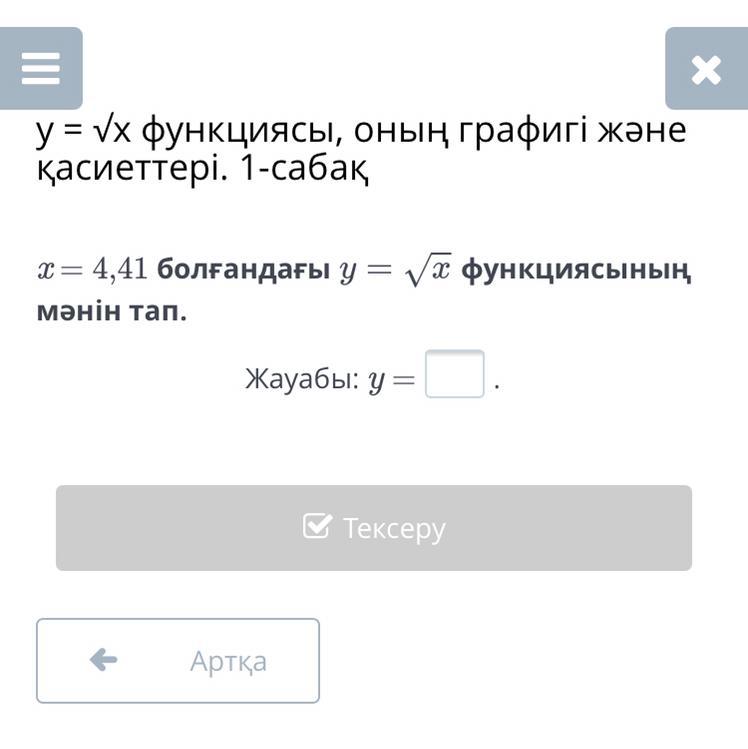This screenshot has width=748, height=749.
Task: Open the hamburger menu
Action: tap(41, 69)
